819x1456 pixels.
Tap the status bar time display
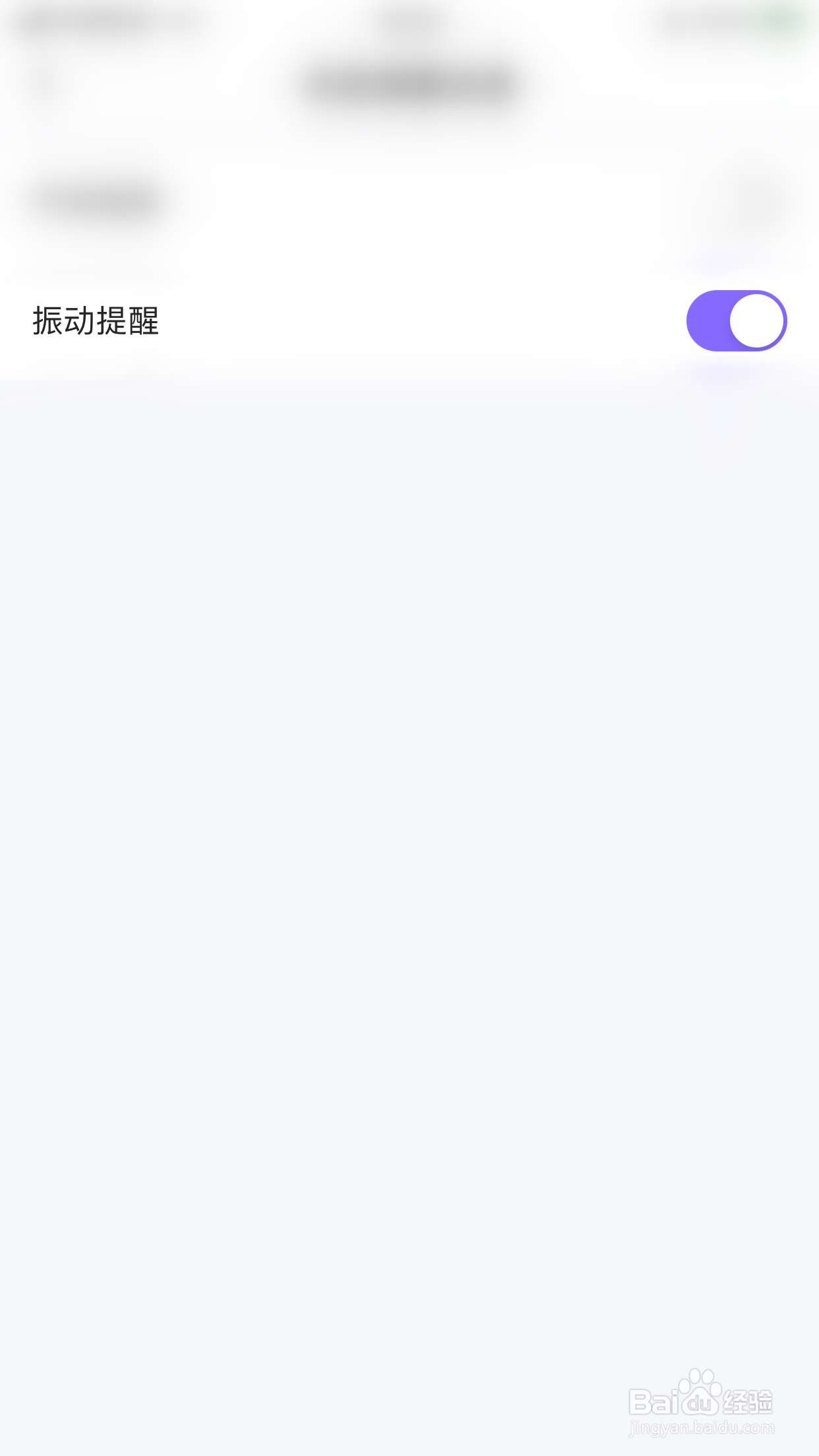[410, 20]
